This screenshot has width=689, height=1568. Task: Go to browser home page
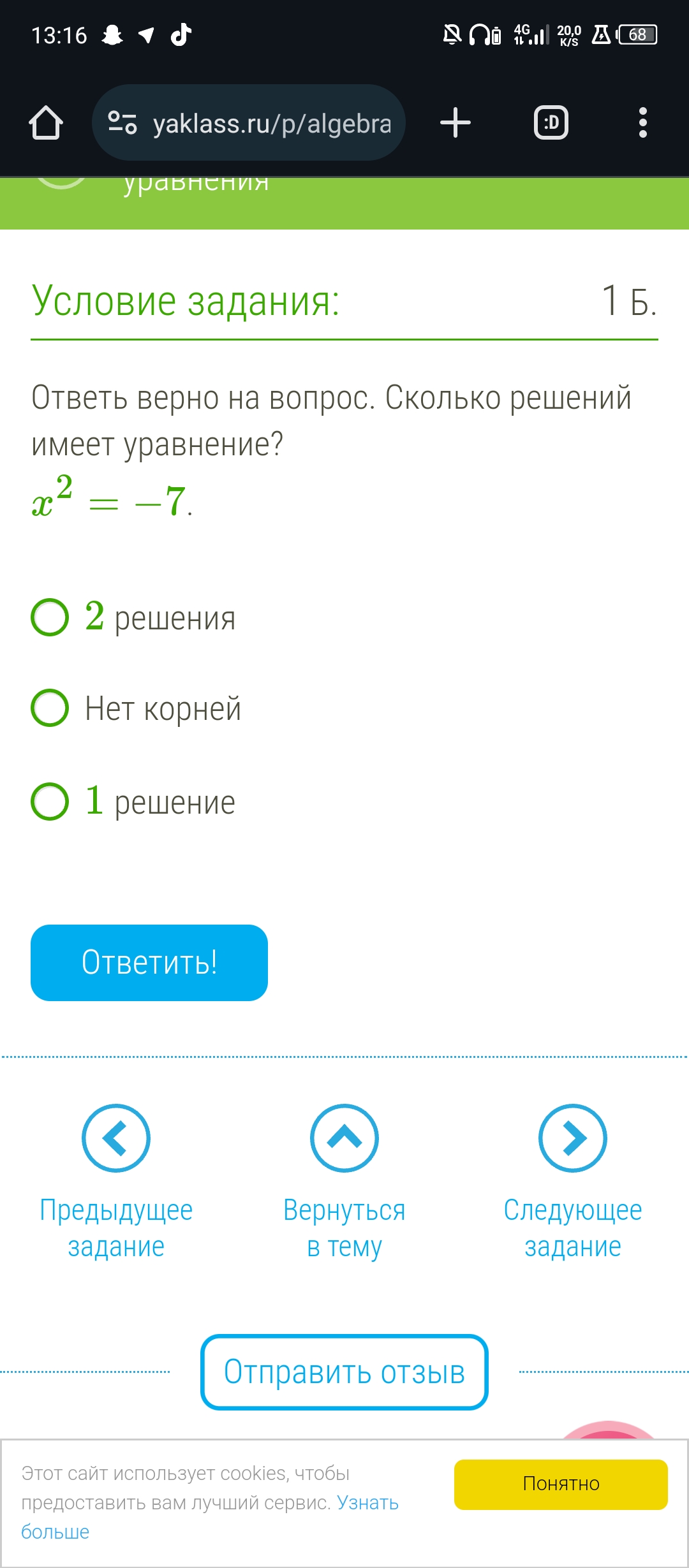46,122
